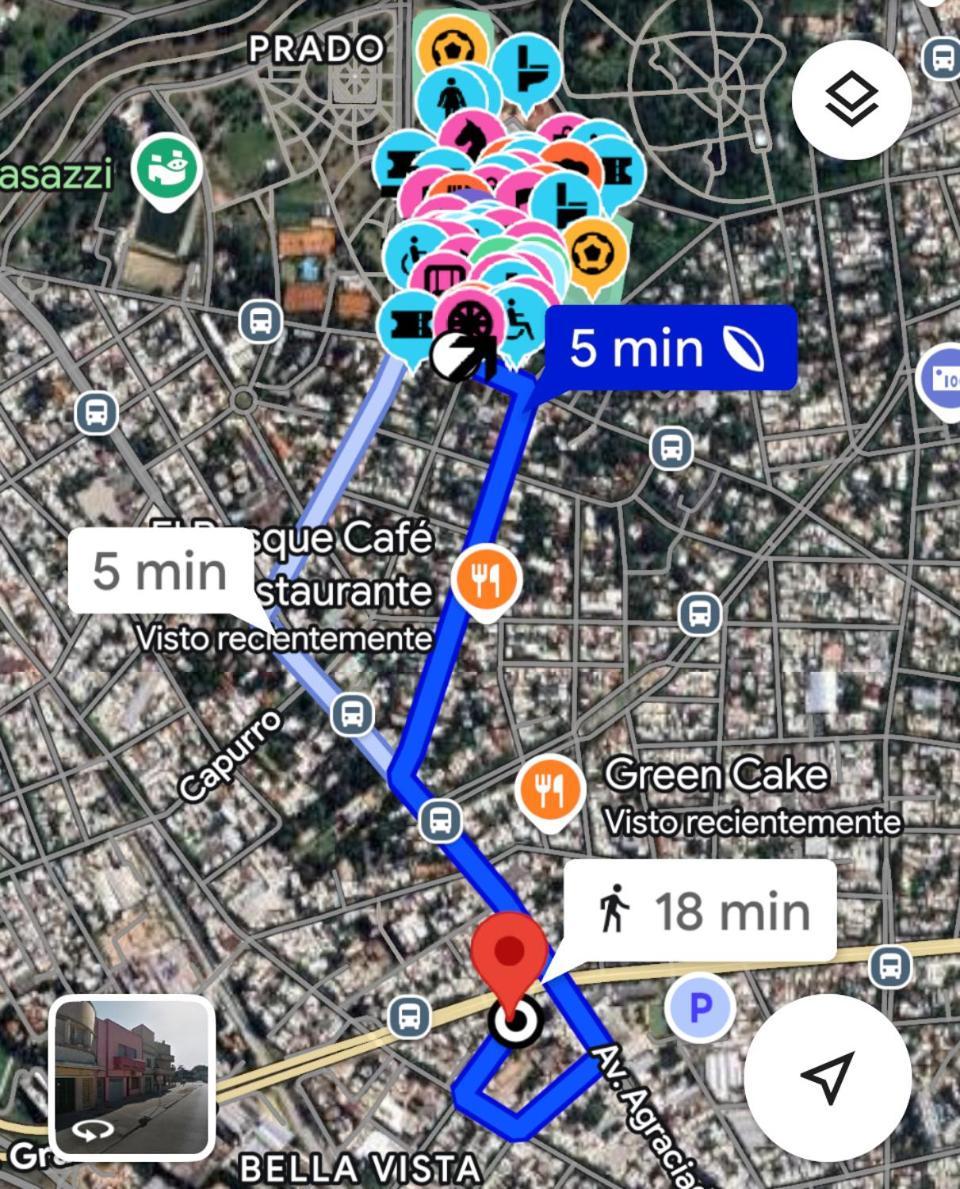
Task: Tap the bus stop next to Capurro
Action: (351, 714)
